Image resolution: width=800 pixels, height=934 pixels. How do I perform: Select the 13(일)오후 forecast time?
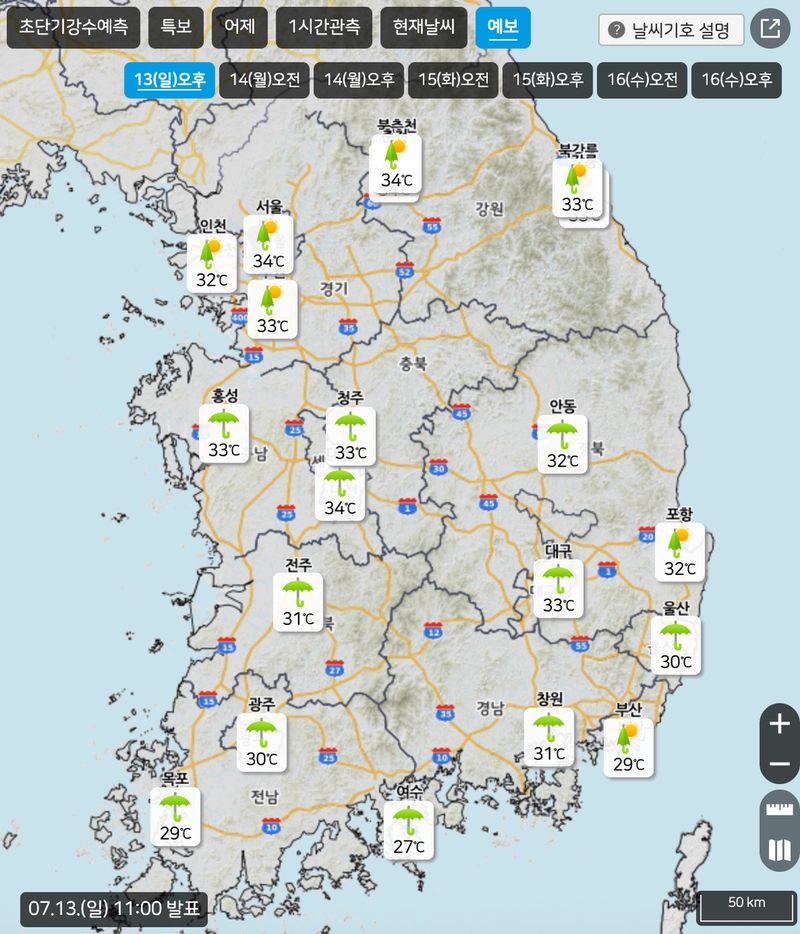pyautogui.click(x=169, y=80)
